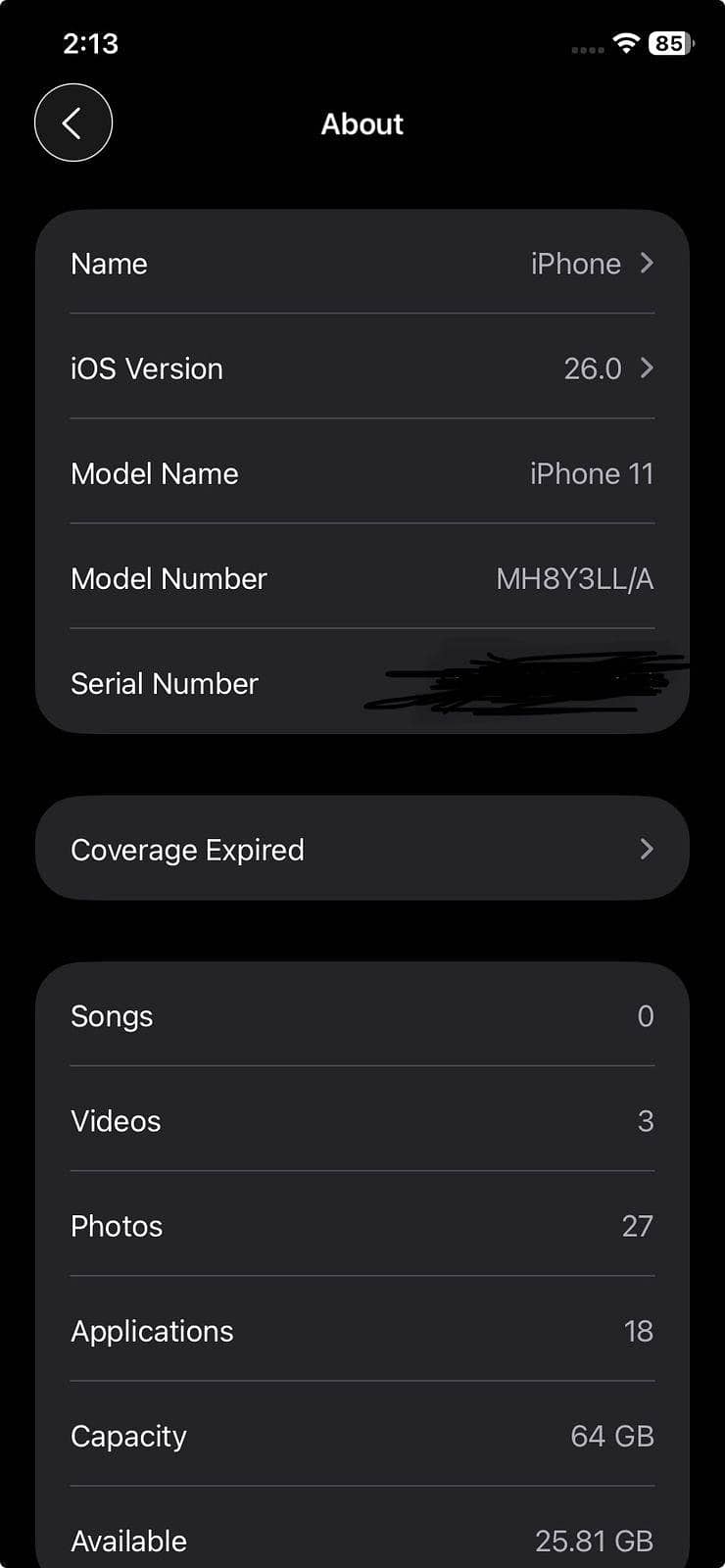The width and height of the screenshot is (725, 1568).
Task: Tap the cellular signal dots indicator
Action: coord(586,49)
